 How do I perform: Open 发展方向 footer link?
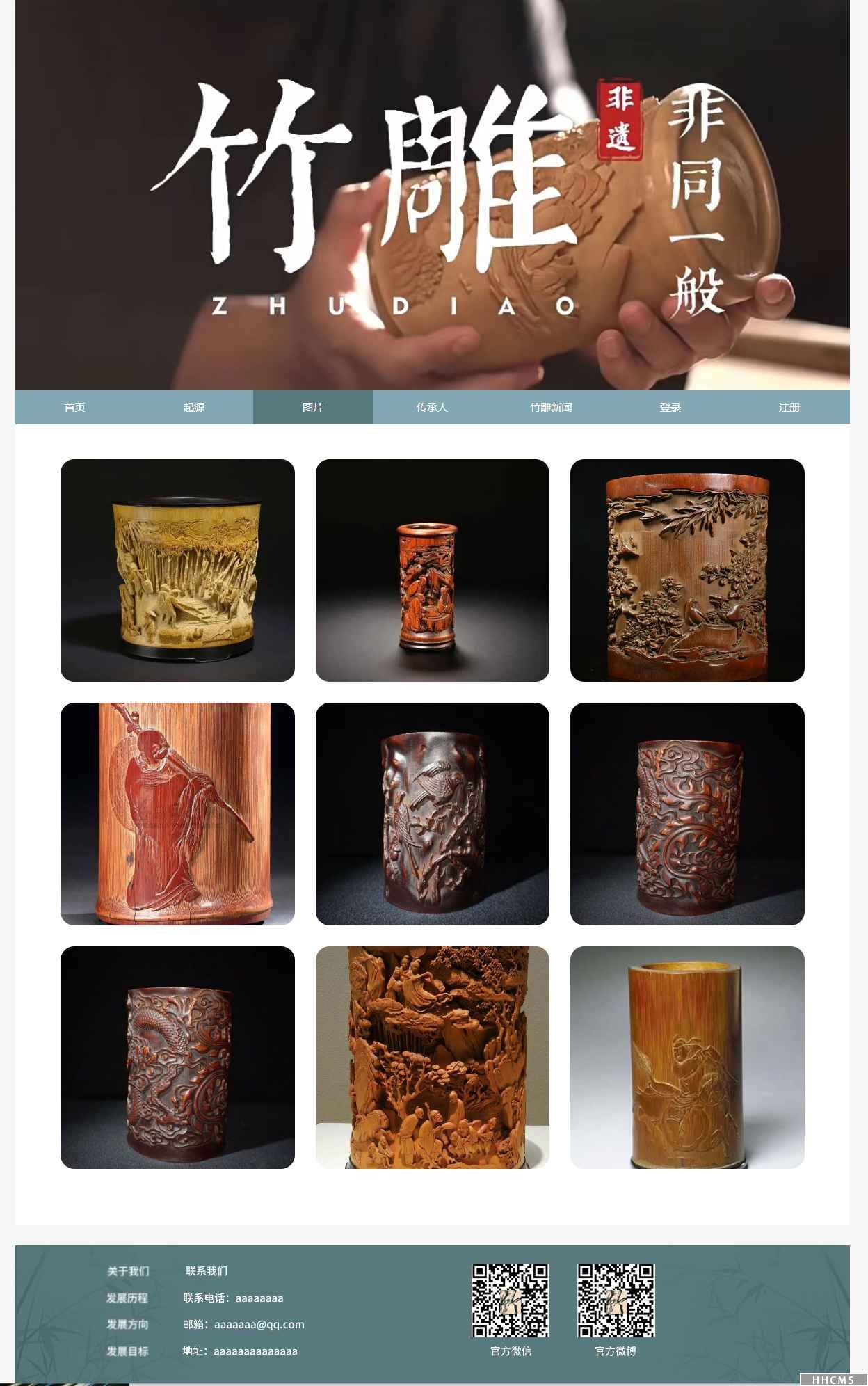tap(127, 1324)
